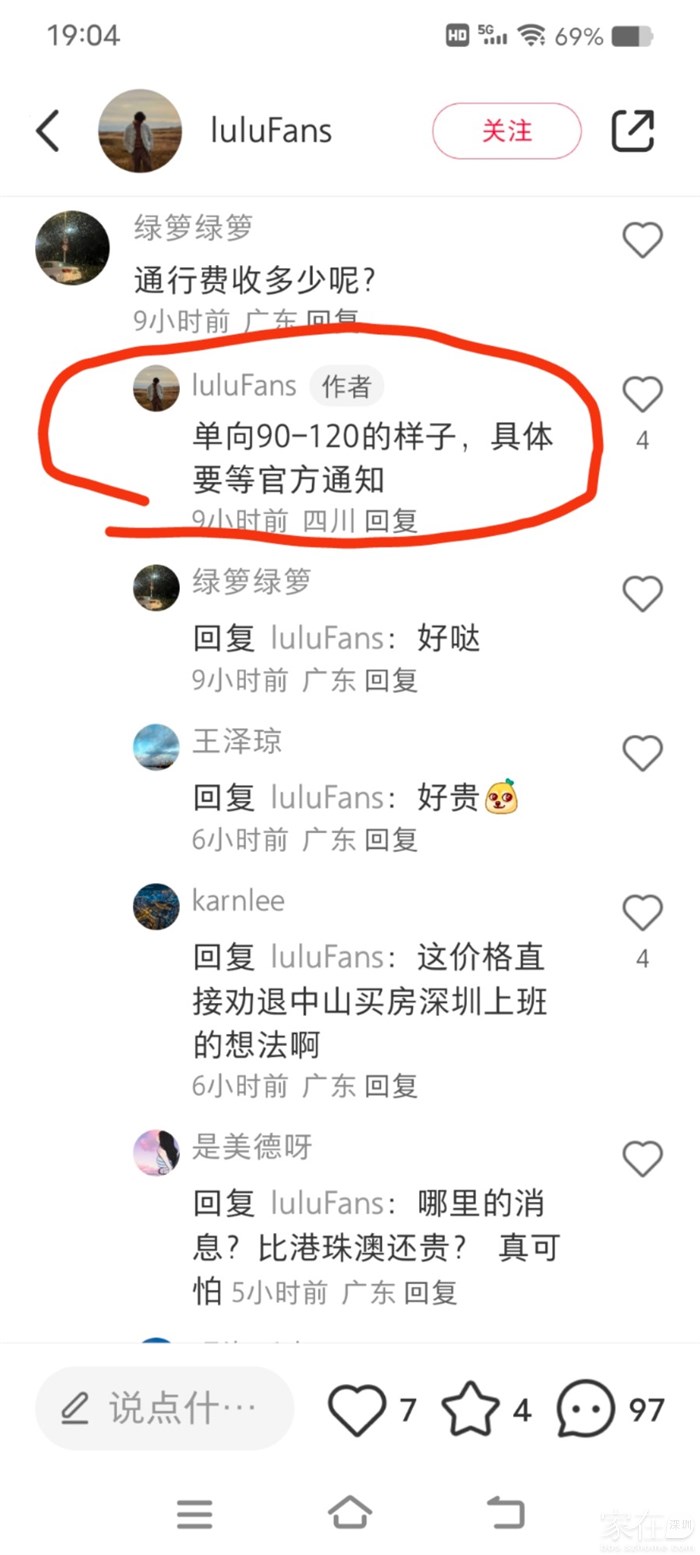Image resolution: width=700 pixels, height=1555 pixels.
Task: Save the post with the star icon
Action: point(470,1410)
